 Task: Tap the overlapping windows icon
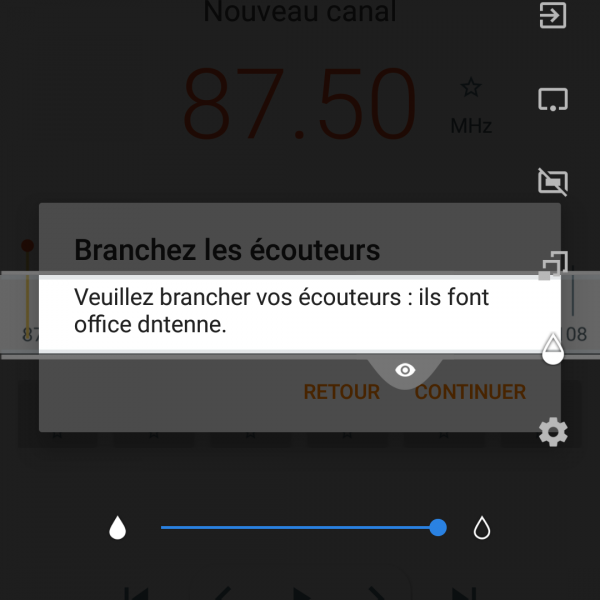[553, 265]
